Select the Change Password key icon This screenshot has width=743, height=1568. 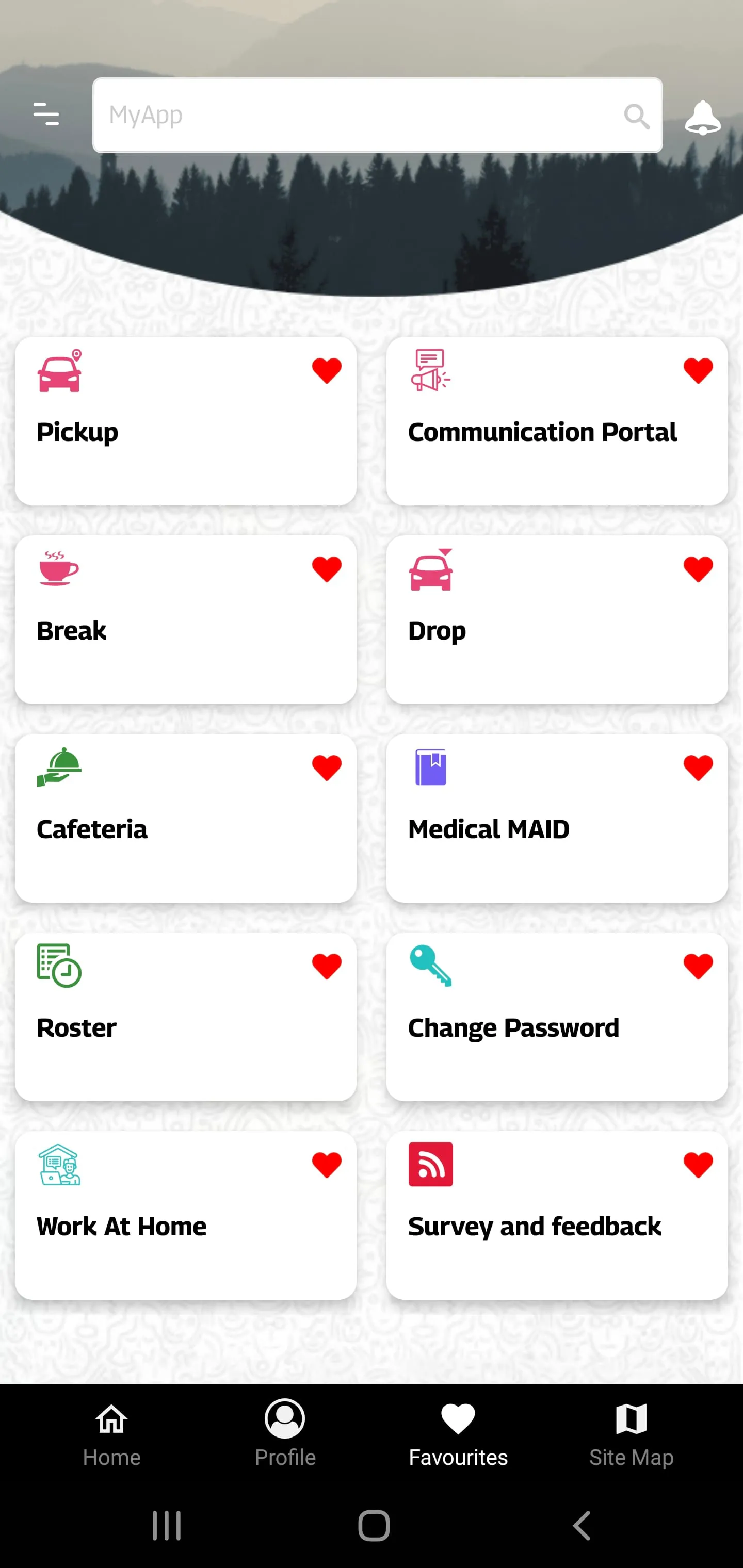pyautogui.click(x=430, y=967)
